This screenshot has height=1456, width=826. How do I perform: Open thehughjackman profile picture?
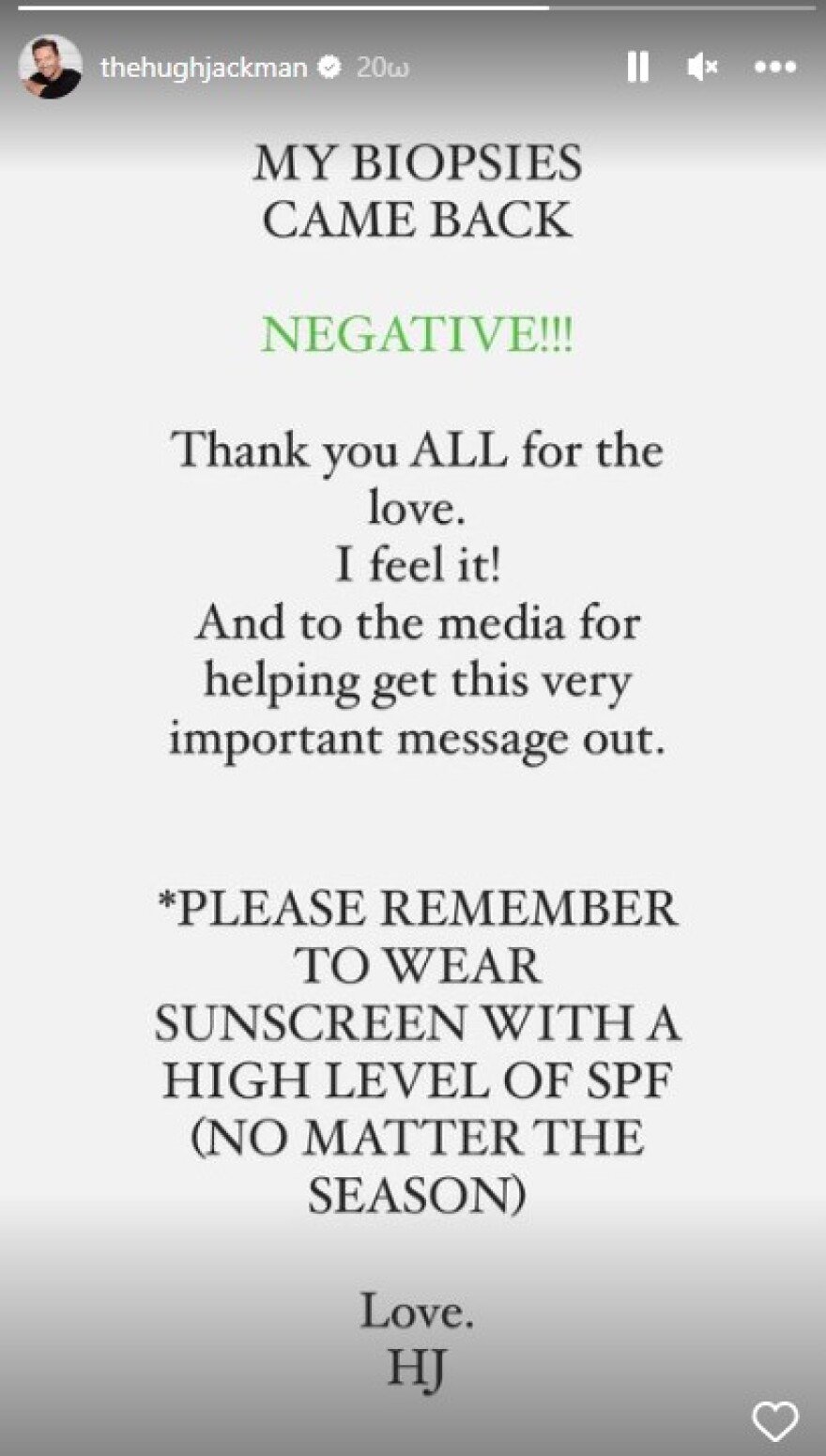click(51, 67)
